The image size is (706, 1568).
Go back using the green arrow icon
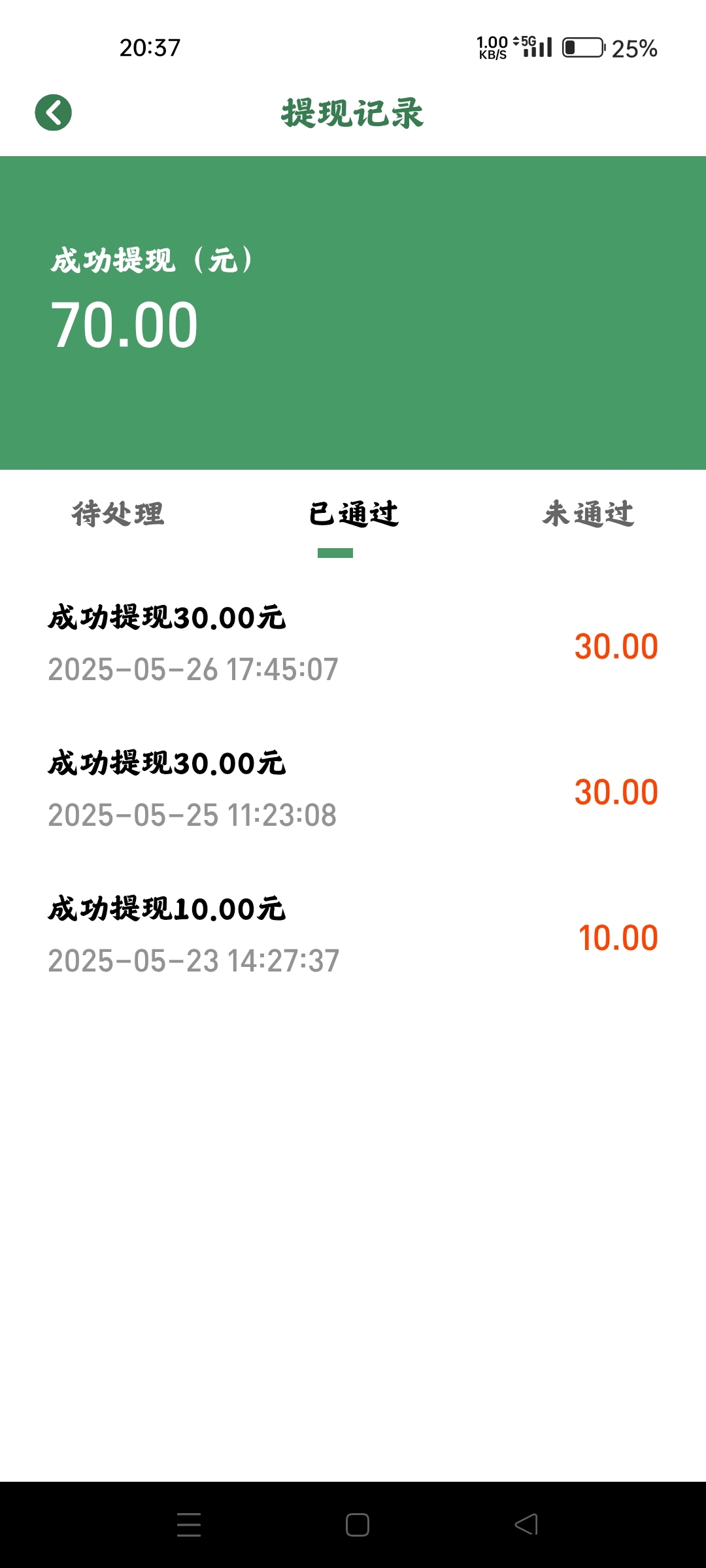(53, 112)
